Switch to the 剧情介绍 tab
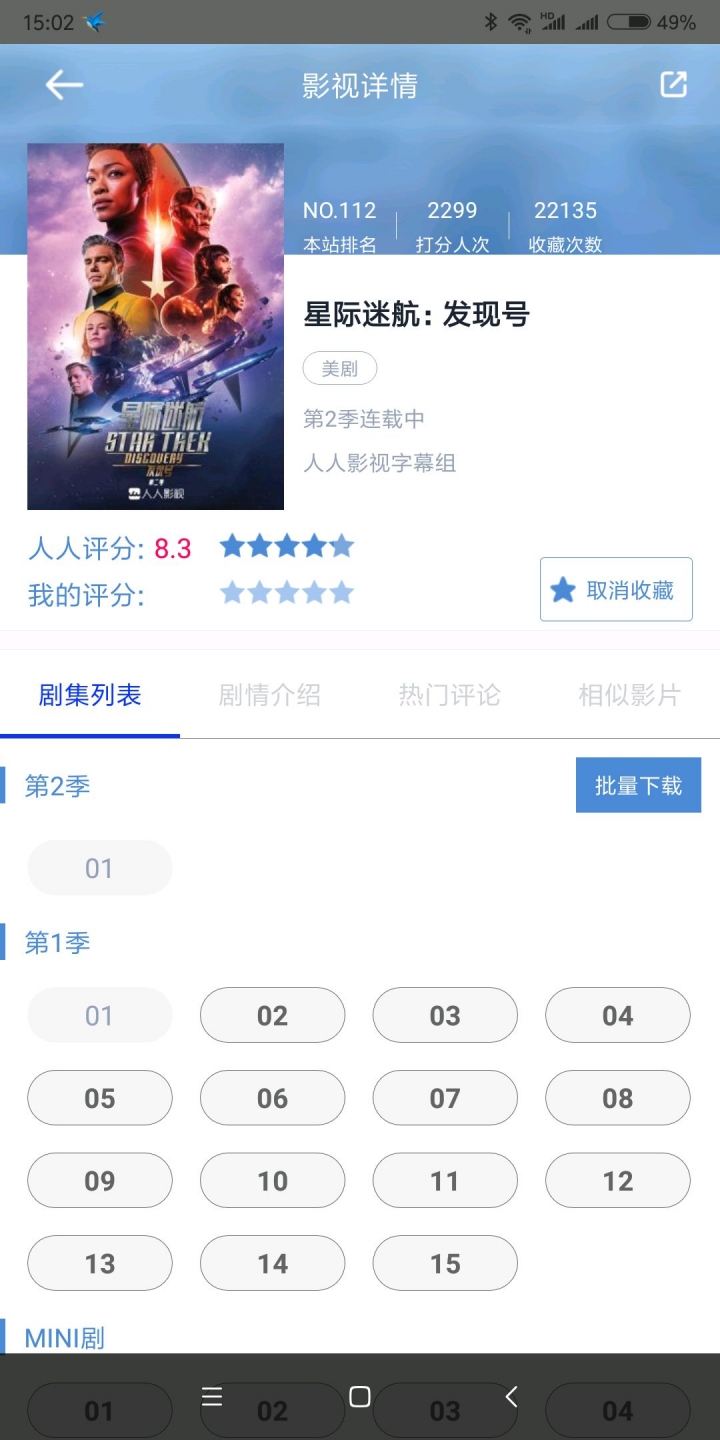This screenshot has width=720, height=1440. pyautogui.click(x=269, y=695)
